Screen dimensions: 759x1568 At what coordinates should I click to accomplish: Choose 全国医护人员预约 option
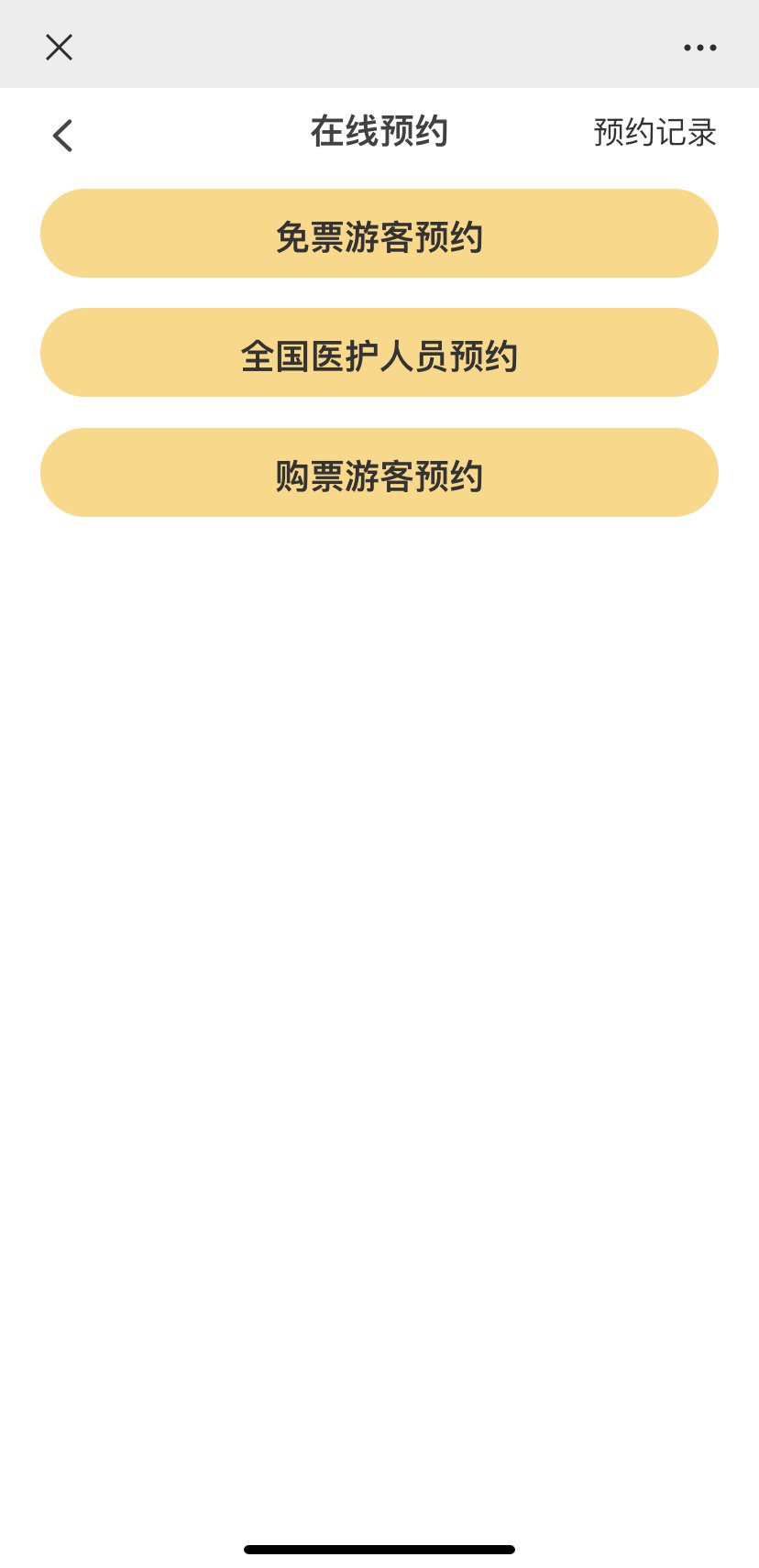[x=379, y=353]
